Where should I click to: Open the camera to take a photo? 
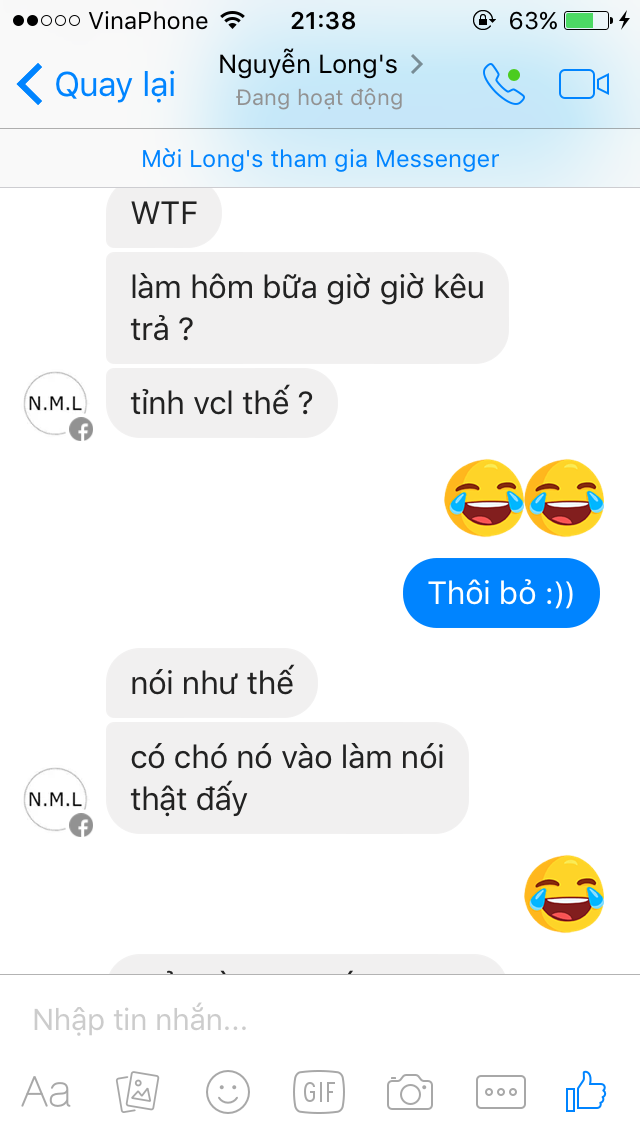point(410,1092)
